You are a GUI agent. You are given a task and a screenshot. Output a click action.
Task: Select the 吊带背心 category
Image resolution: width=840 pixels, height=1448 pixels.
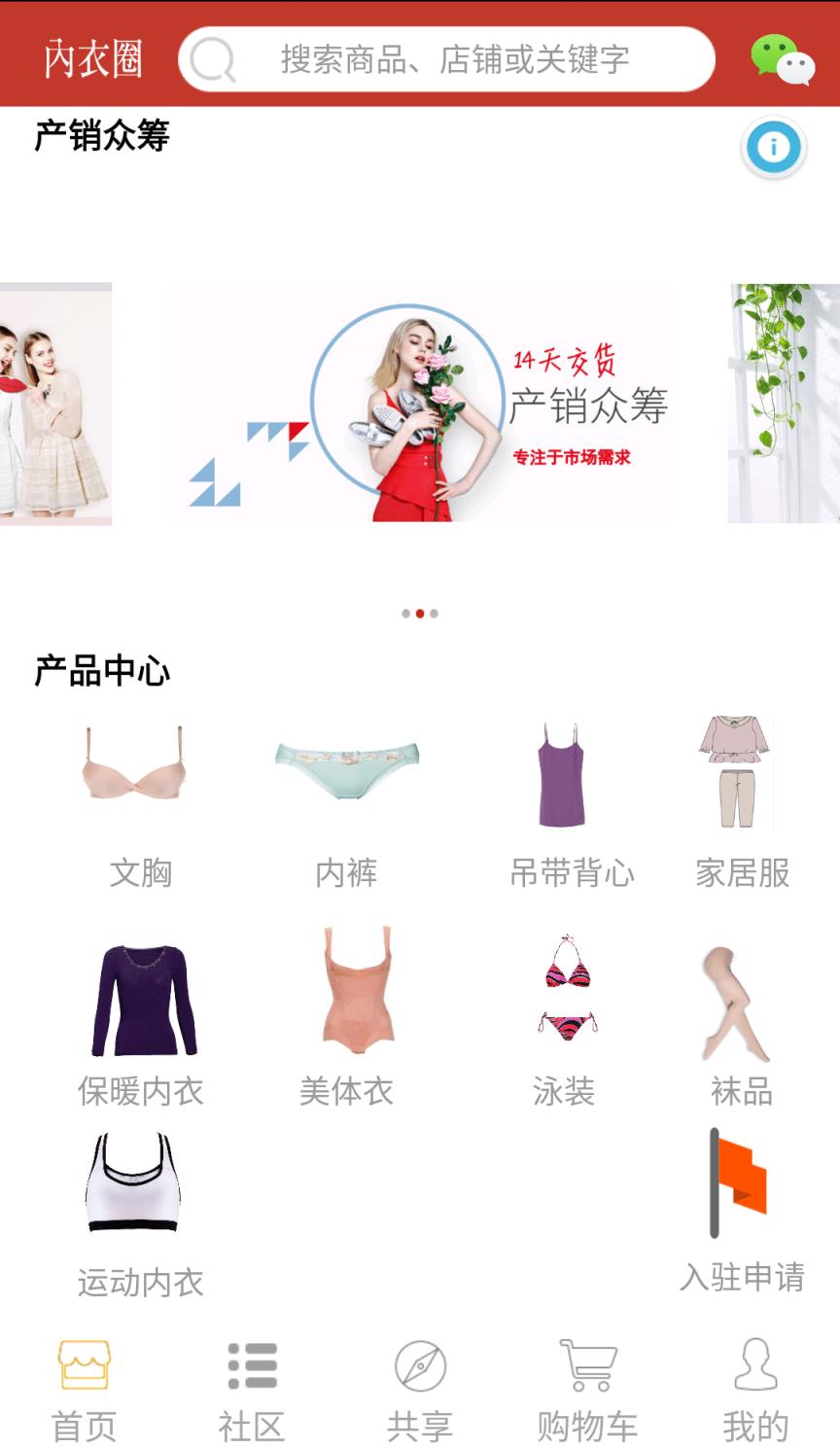pos(571,802)
